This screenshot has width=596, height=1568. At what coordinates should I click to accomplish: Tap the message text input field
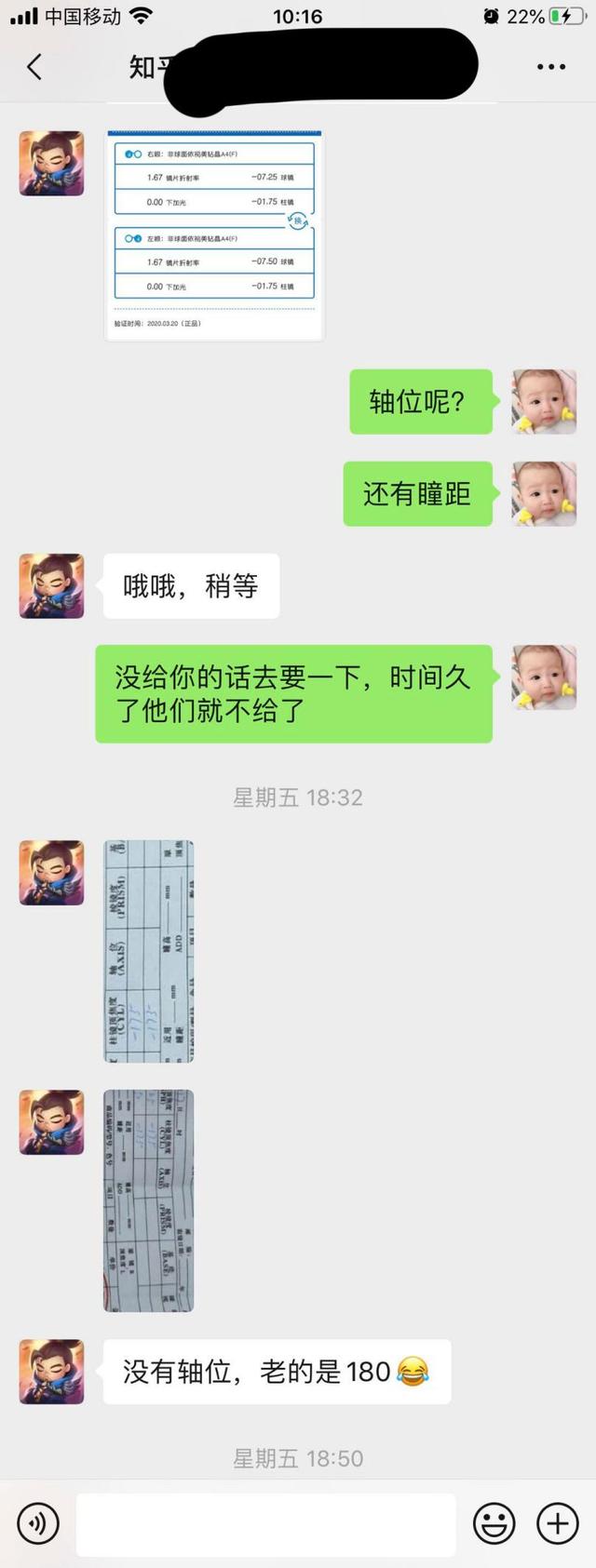coord(265,1523)
